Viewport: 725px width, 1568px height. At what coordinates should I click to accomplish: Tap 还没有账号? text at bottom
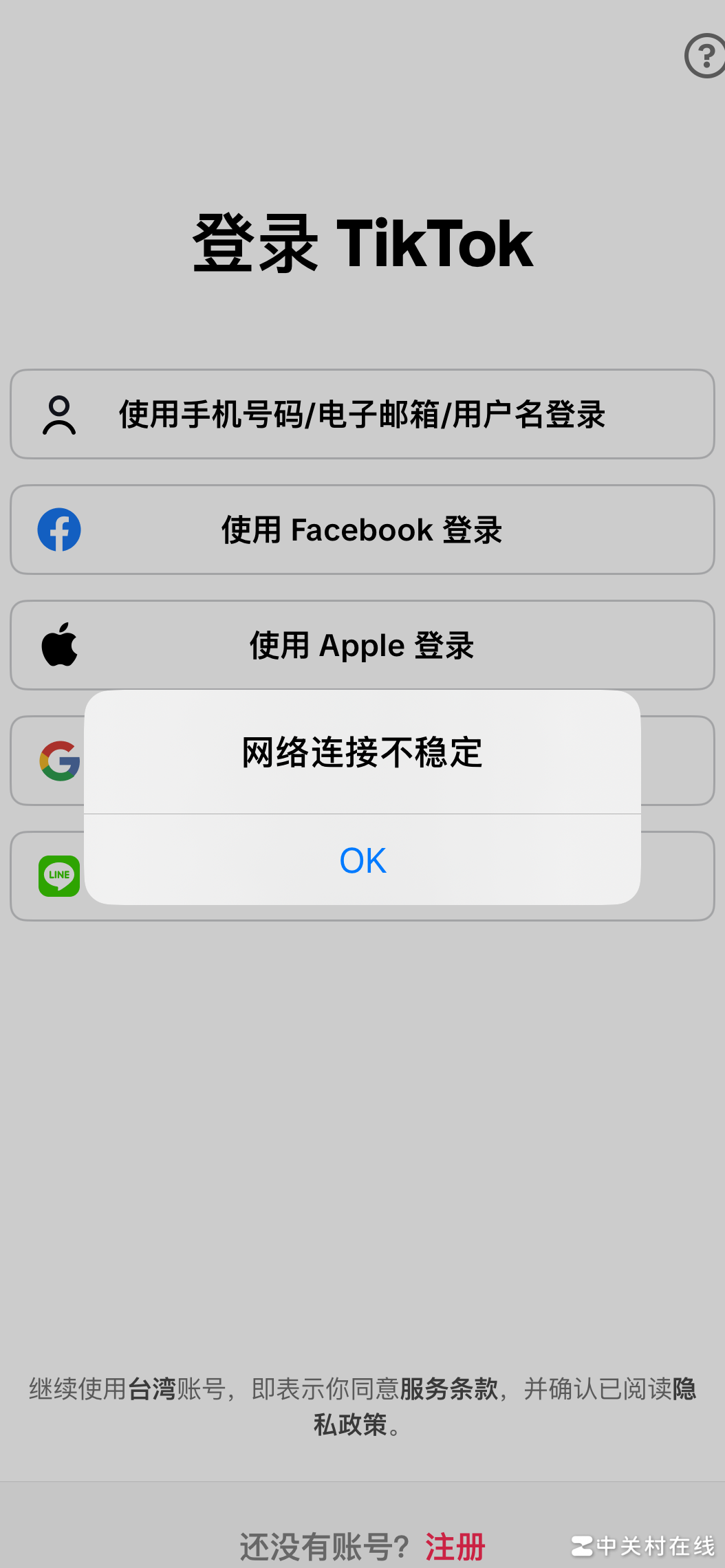[x=323, y=1543]
